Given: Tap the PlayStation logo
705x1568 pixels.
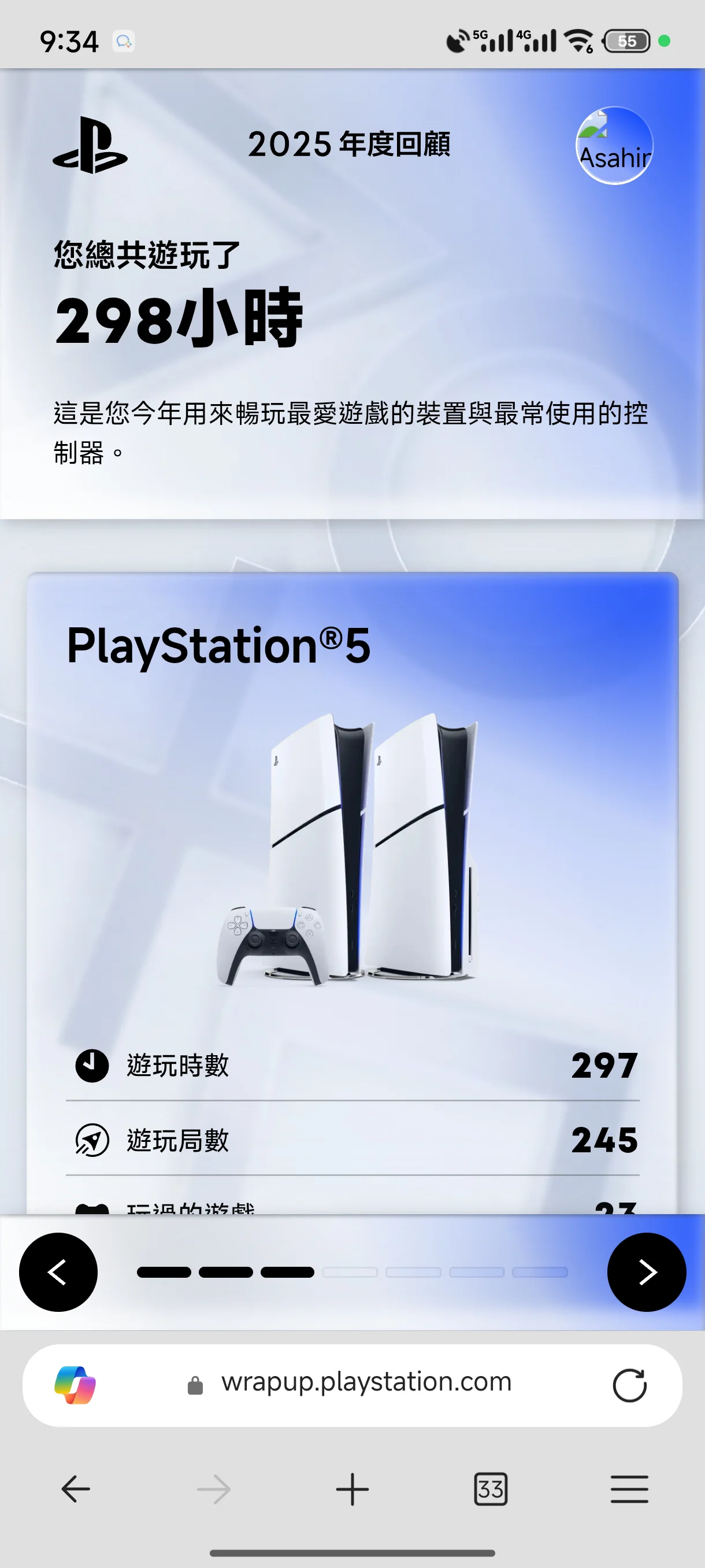Looking at the screenshot, I should (90, 146).
